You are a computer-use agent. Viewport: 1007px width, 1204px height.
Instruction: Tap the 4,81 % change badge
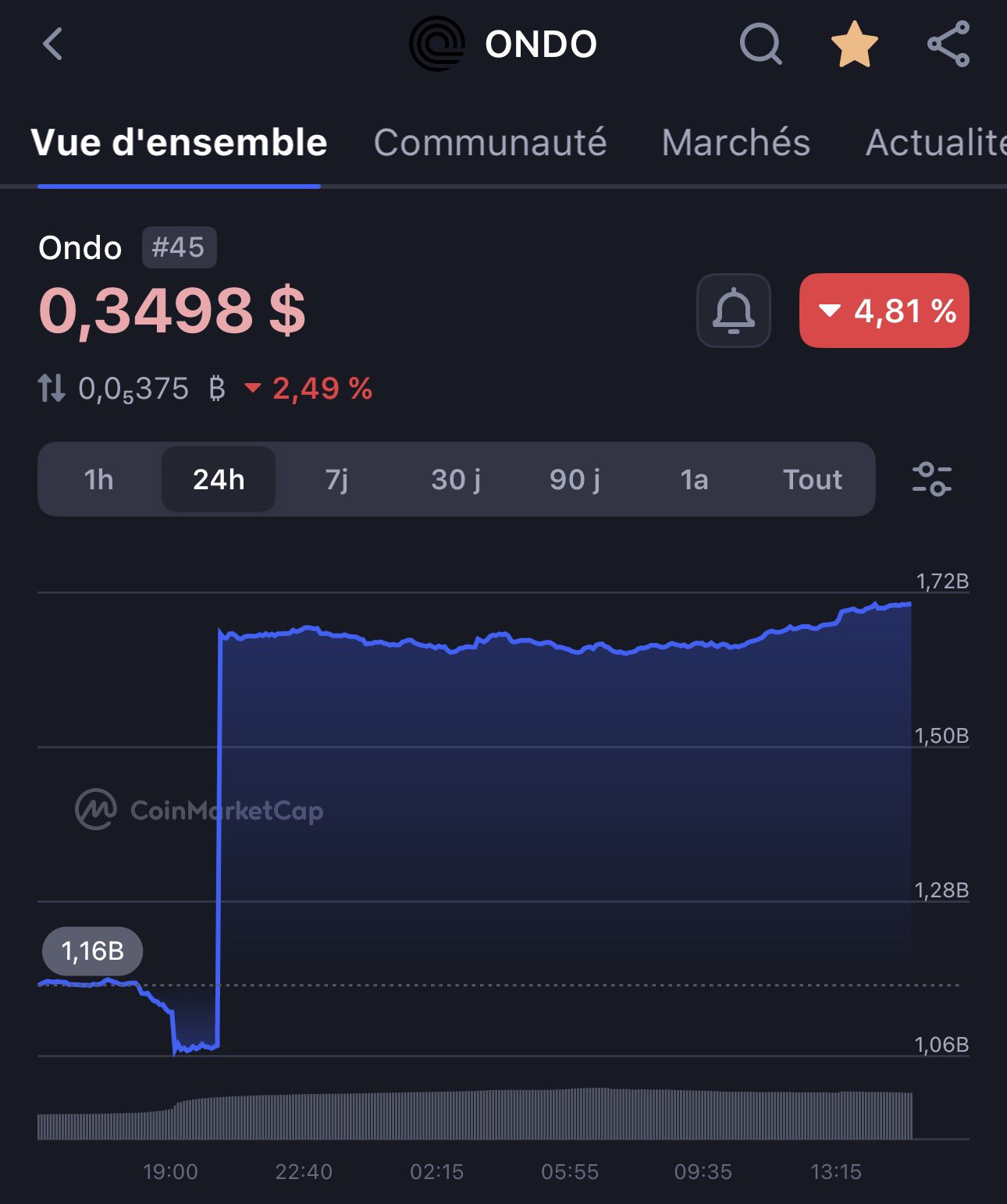884,311
